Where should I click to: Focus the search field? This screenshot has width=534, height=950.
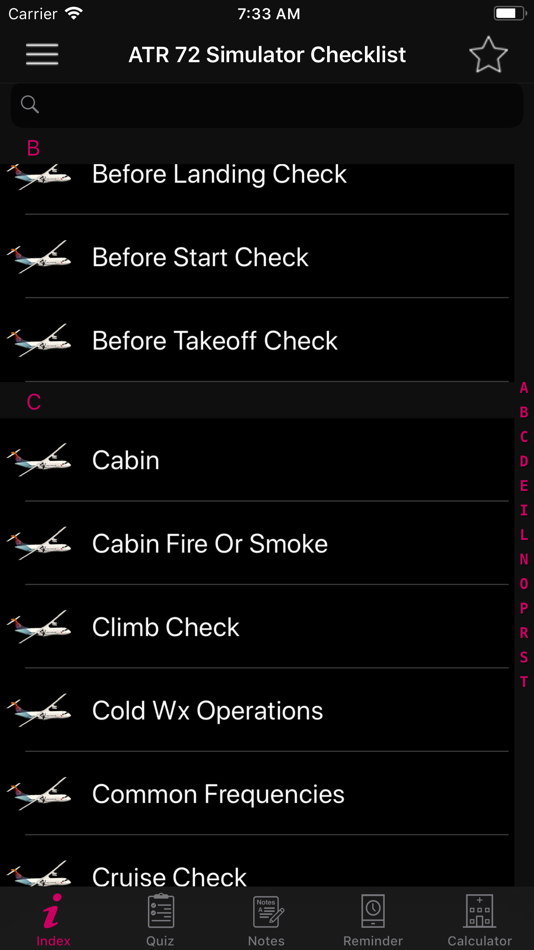(267, 105)
